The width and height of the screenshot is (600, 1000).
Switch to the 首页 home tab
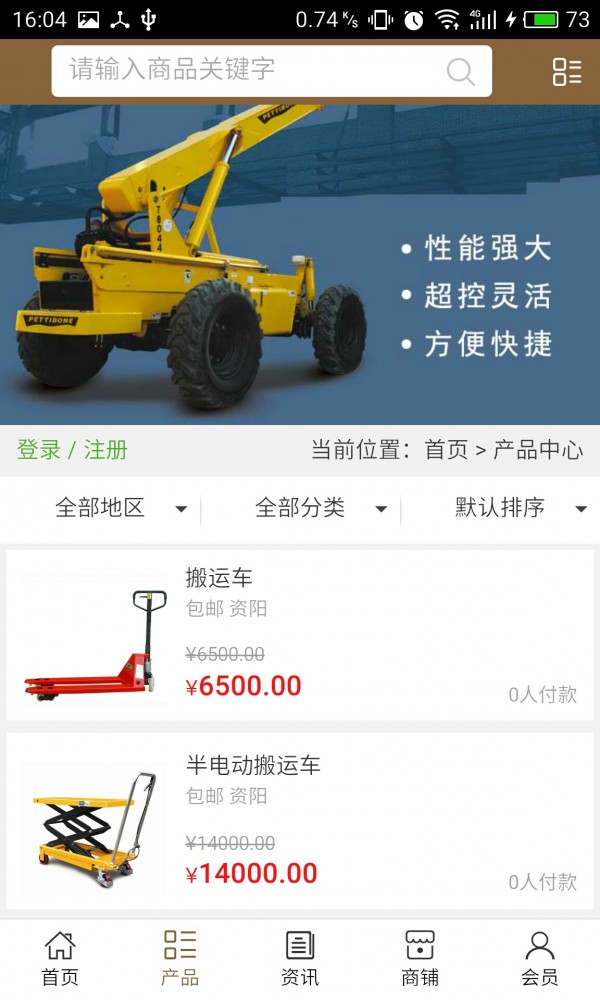60,958
